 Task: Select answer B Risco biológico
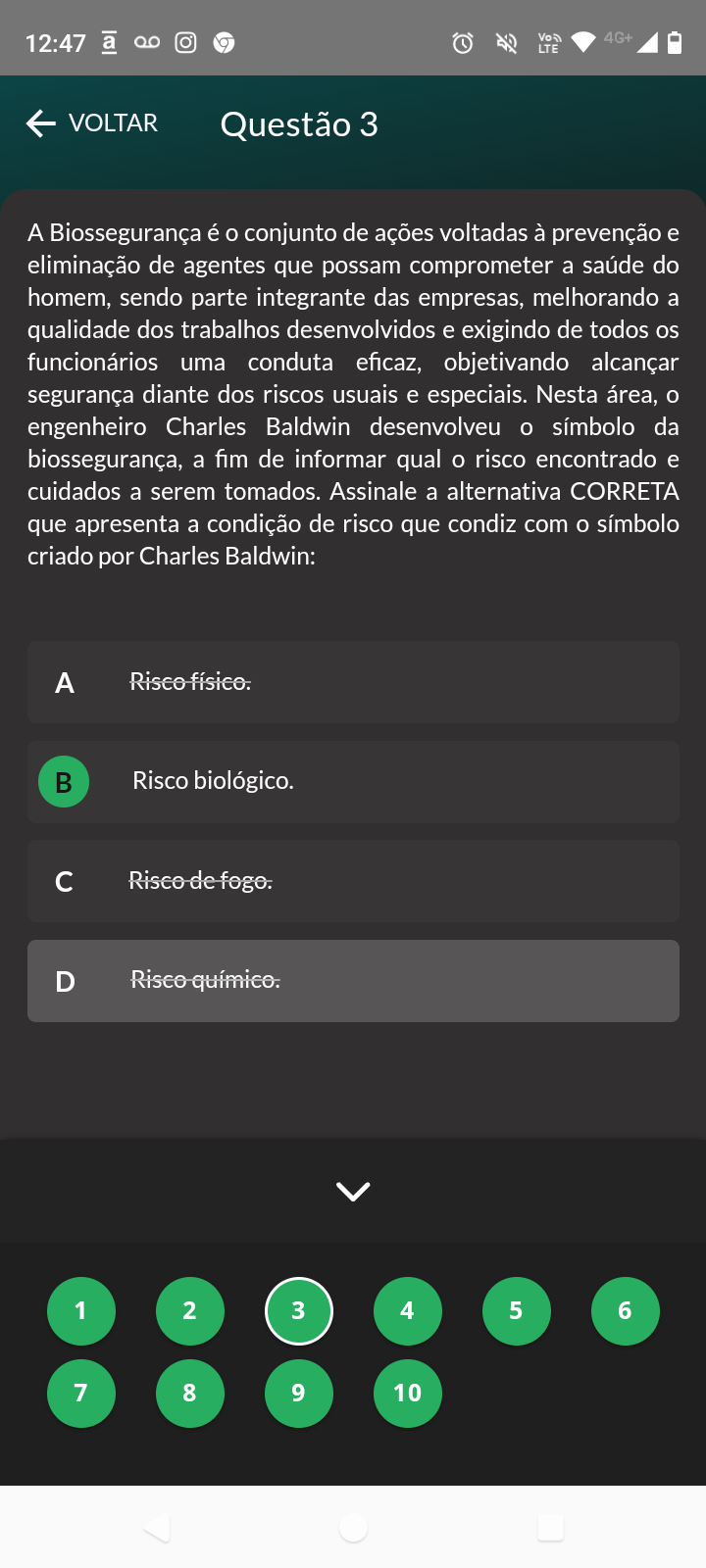[x=353, y=782]
